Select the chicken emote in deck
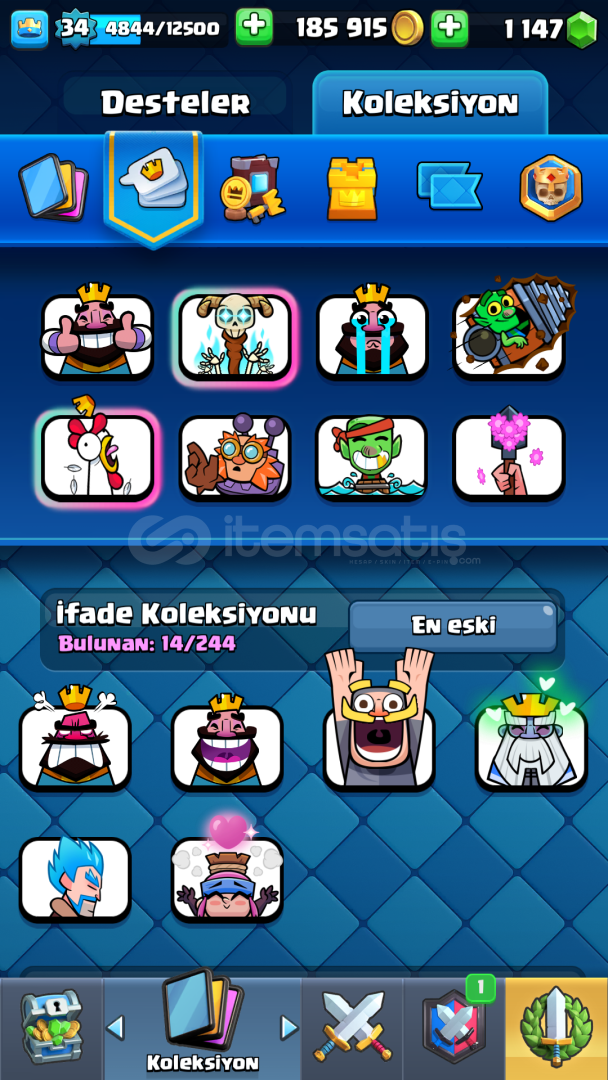 coord(97,452)
